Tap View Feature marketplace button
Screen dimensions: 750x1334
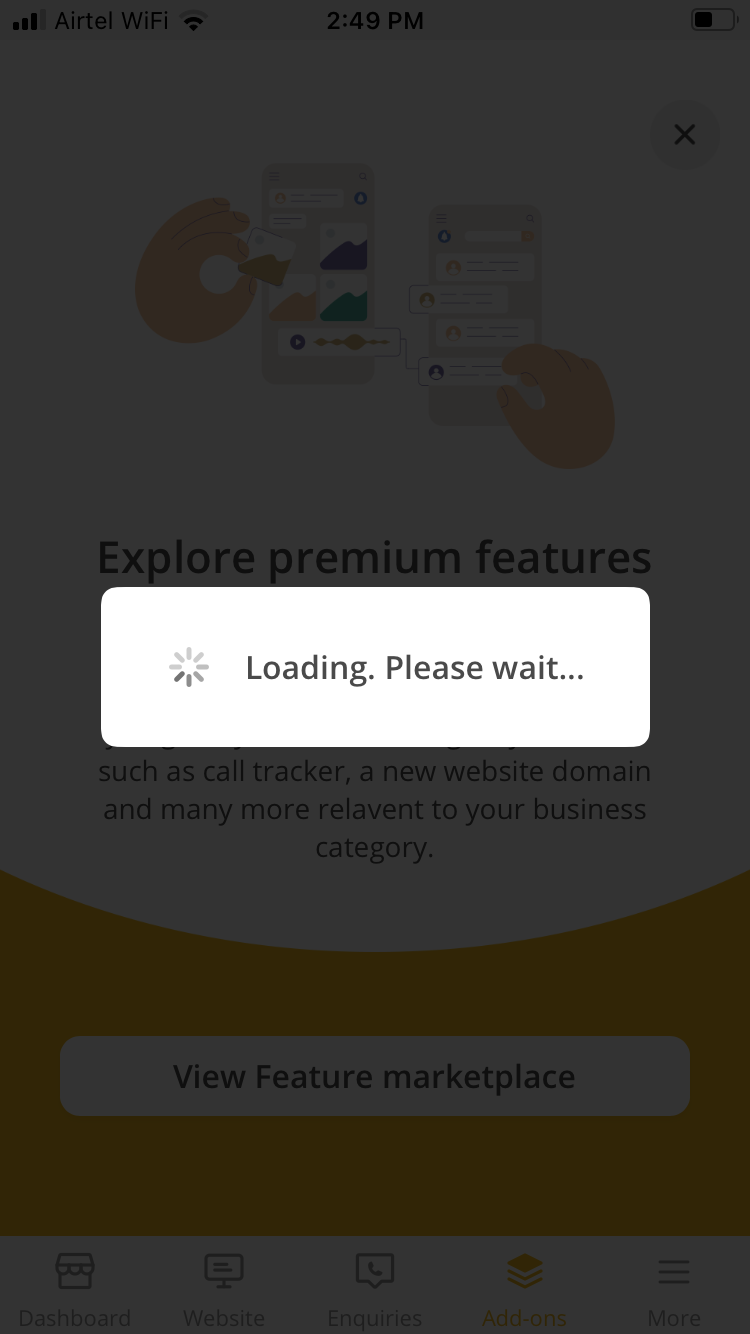tap(374, 1076)
